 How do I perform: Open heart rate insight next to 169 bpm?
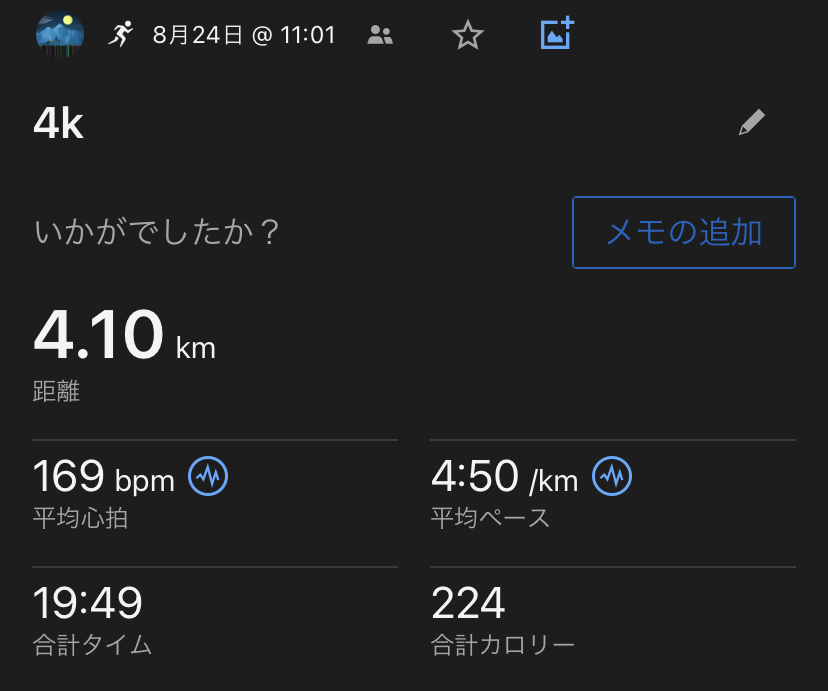pos(208,477)
